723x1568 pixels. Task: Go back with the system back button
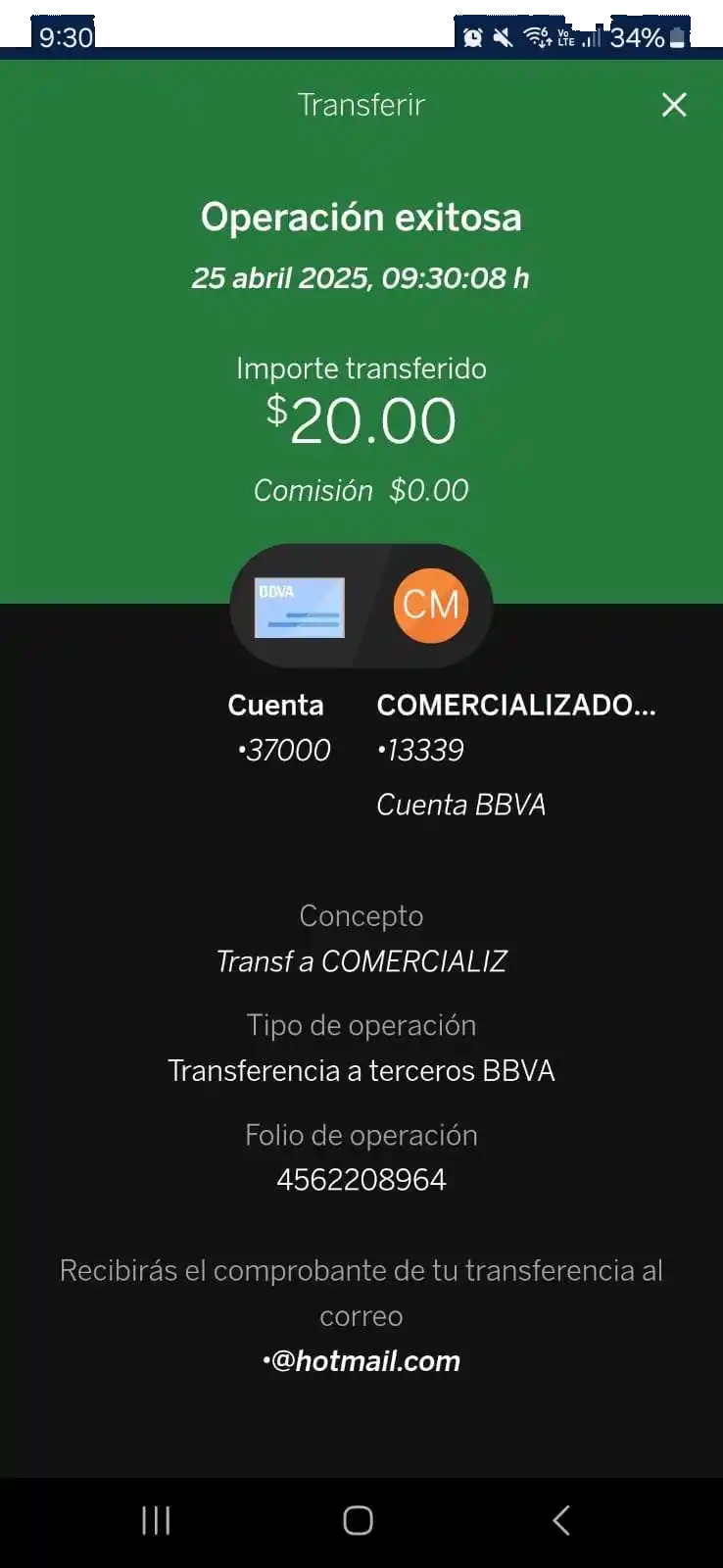pos(561,1520)
